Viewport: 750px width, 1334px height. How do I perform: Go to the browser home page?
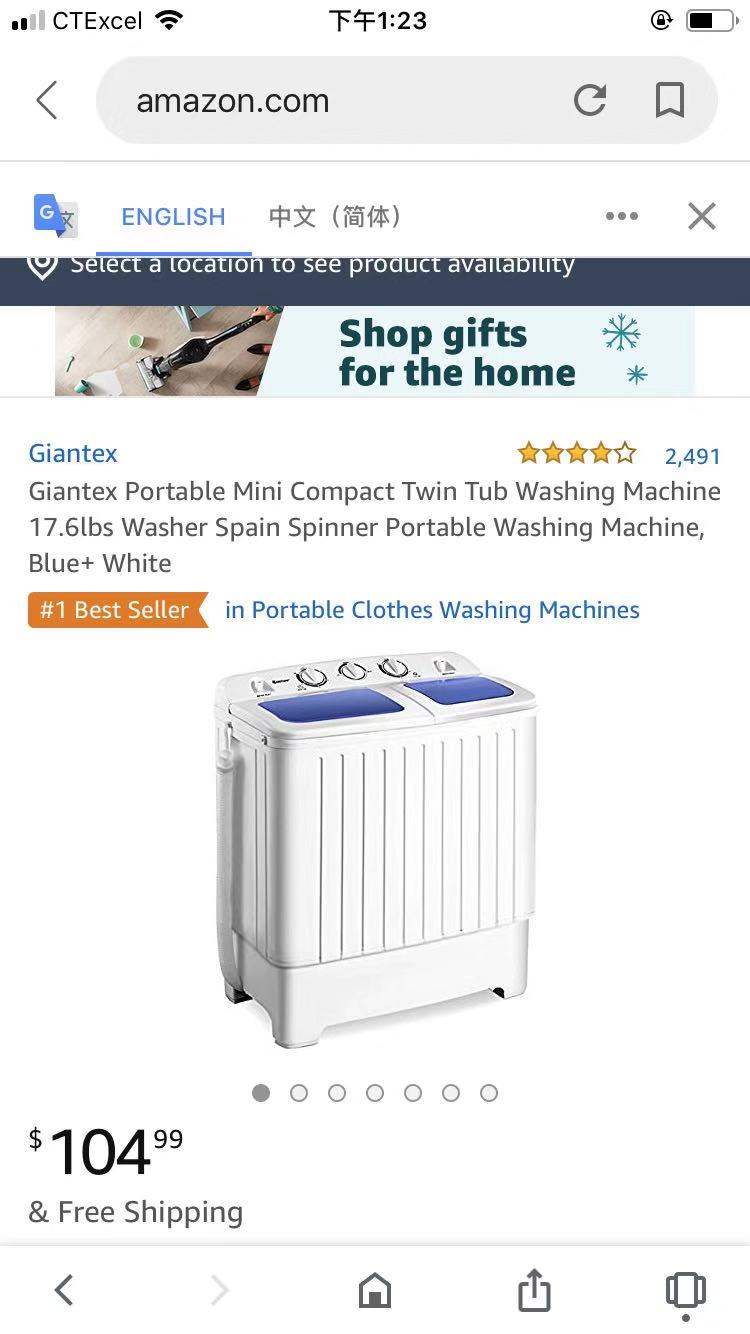coord(374,1290)
